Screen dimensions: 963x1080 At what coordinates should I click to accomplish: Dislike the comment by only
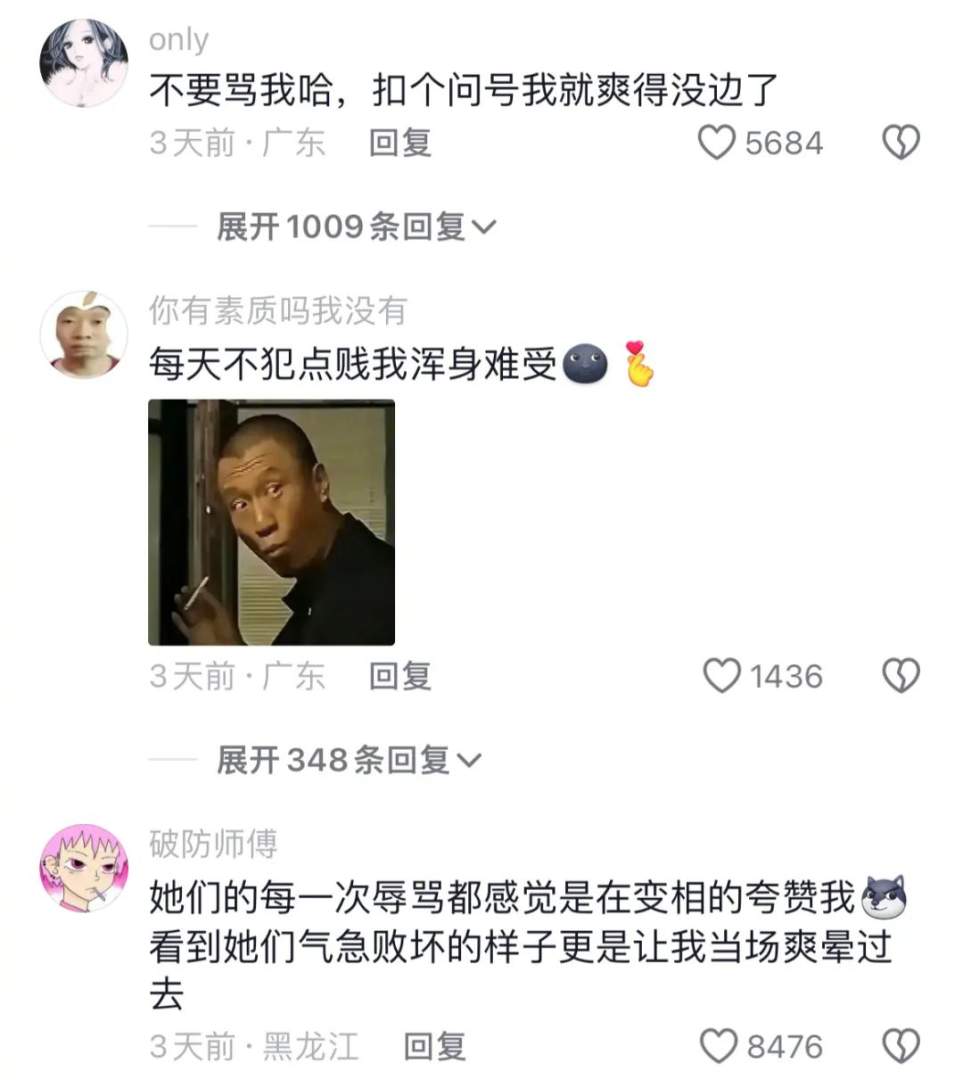pos(899,144)
